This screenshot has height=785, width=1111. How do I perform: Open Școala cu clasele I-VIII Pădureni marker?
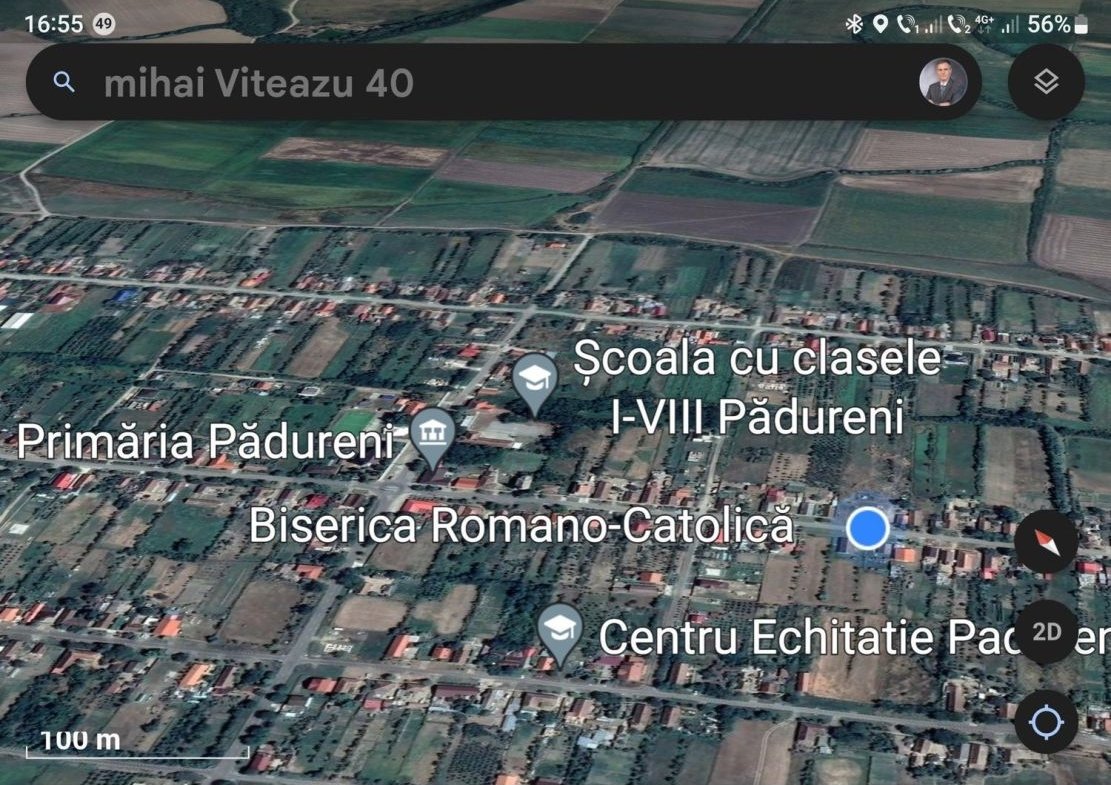pos(535,381)
